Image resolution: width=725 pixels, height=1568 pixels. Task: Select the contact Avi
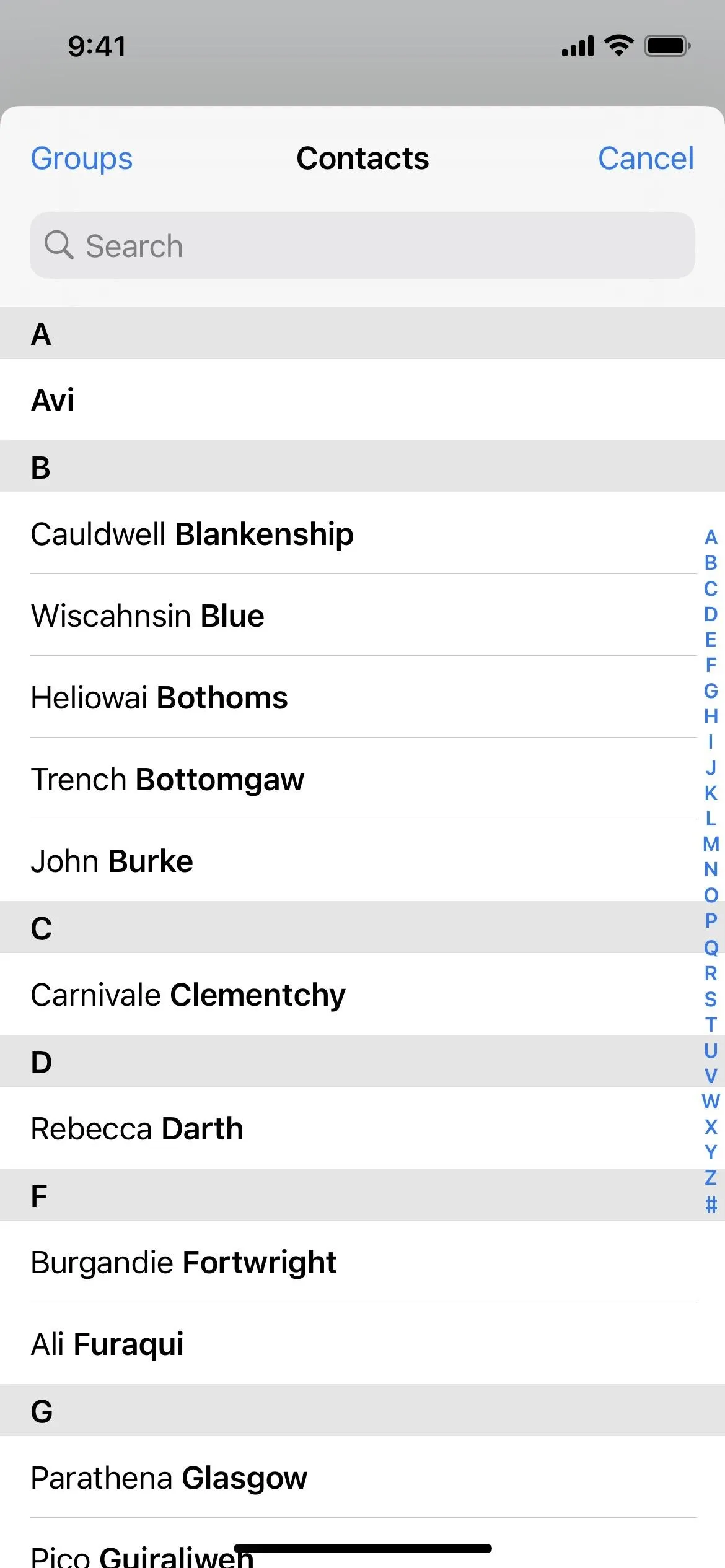(x=362, y=399)
